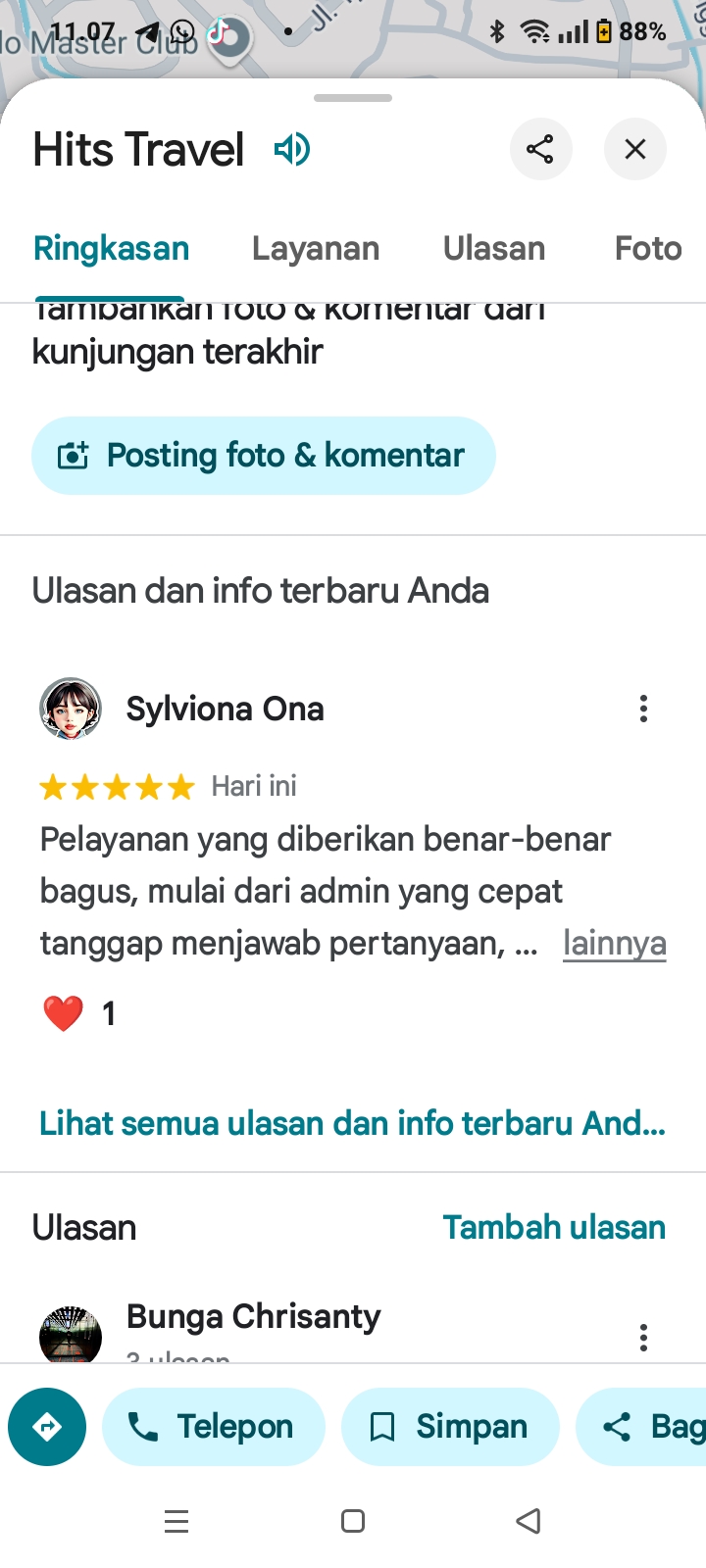Expand the review text with lainnya
706x1568 pixels.
click(x=615, y=943)
